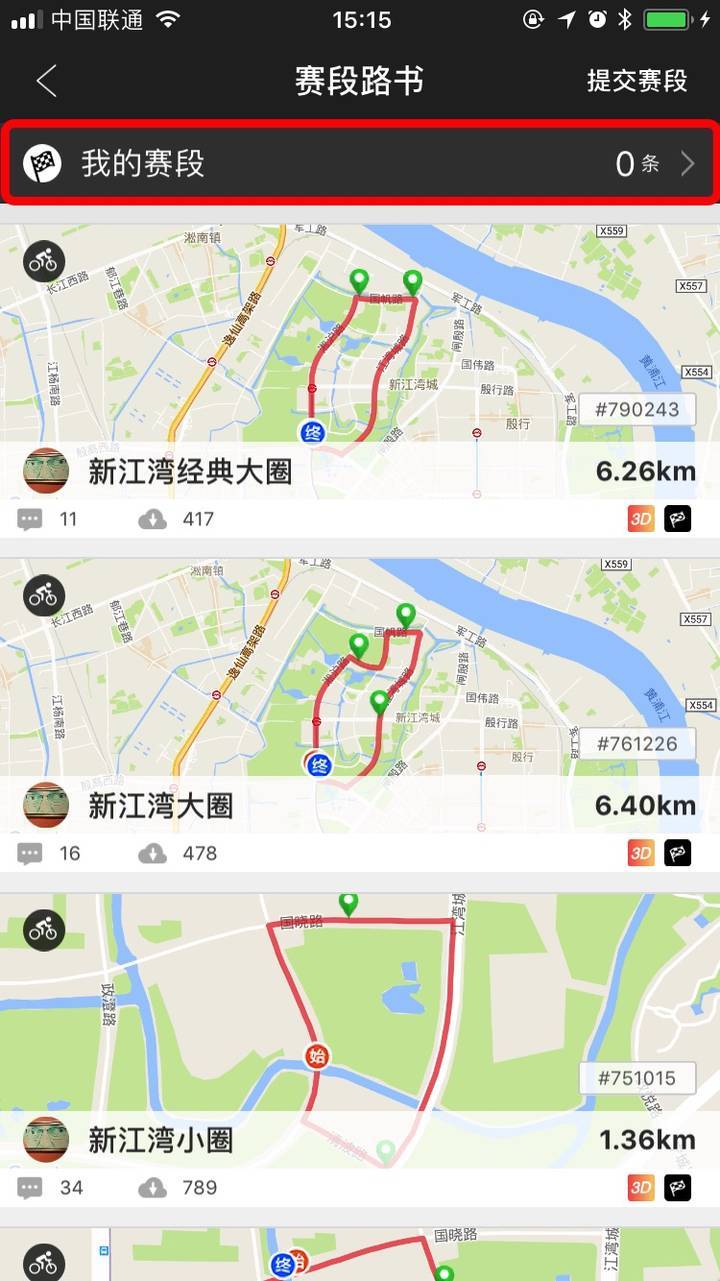Tap the flag icon on 新江湾小圈
Image resolution: width=720 pixels, height=1281 pixels.
[678, 1187]
